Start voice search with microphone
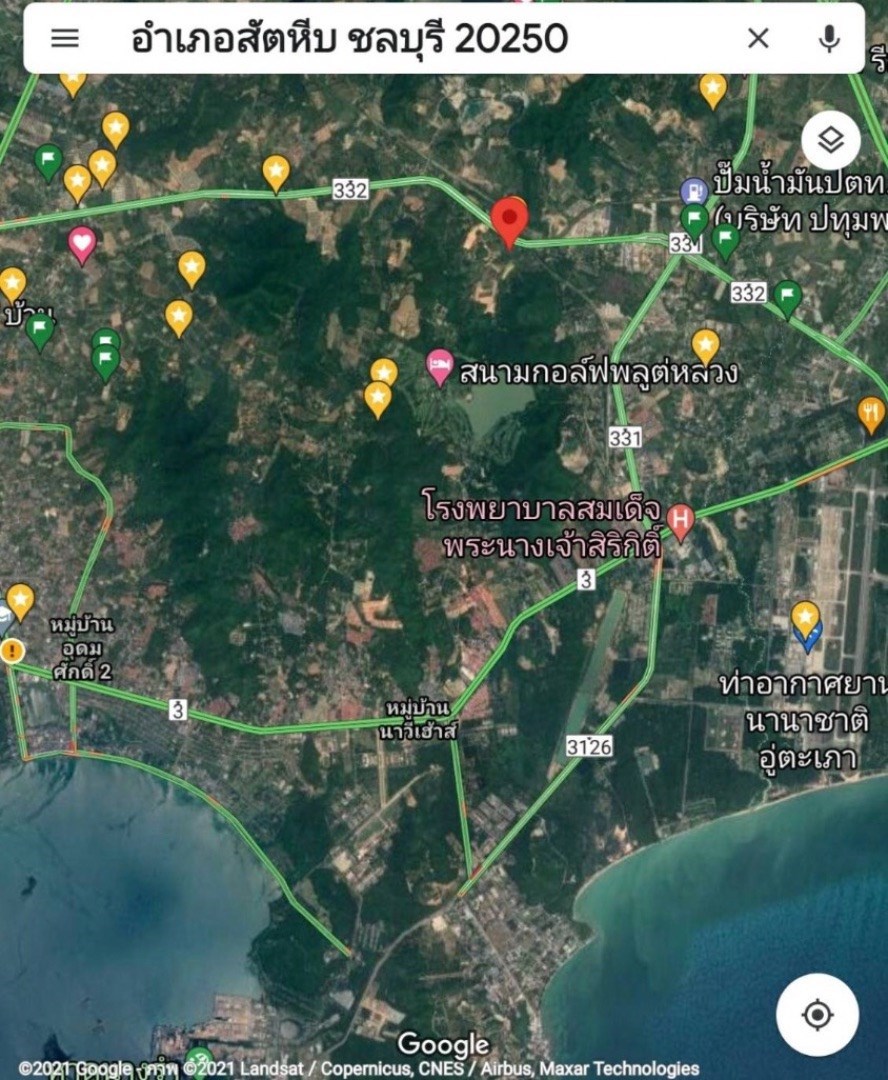The height and width of the screenshot is (1080, 888). click(828, 38)
